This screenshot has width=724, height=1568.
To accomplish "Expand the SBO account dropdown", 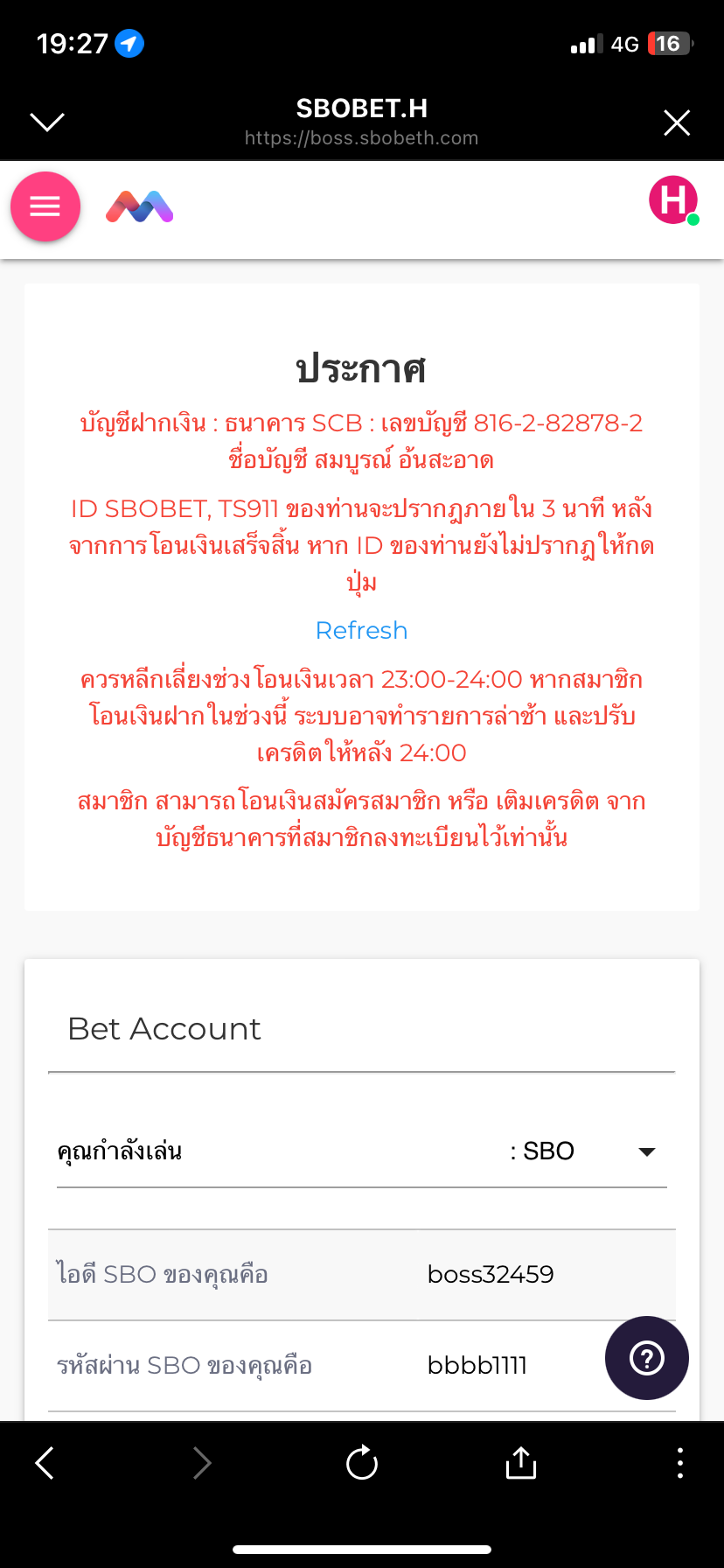I will [647, 1151].
